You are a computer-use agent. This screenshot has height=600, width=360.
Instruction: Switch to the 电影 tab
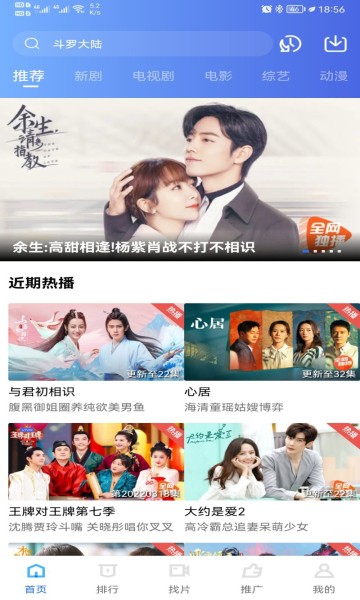(x=218, y=76)
